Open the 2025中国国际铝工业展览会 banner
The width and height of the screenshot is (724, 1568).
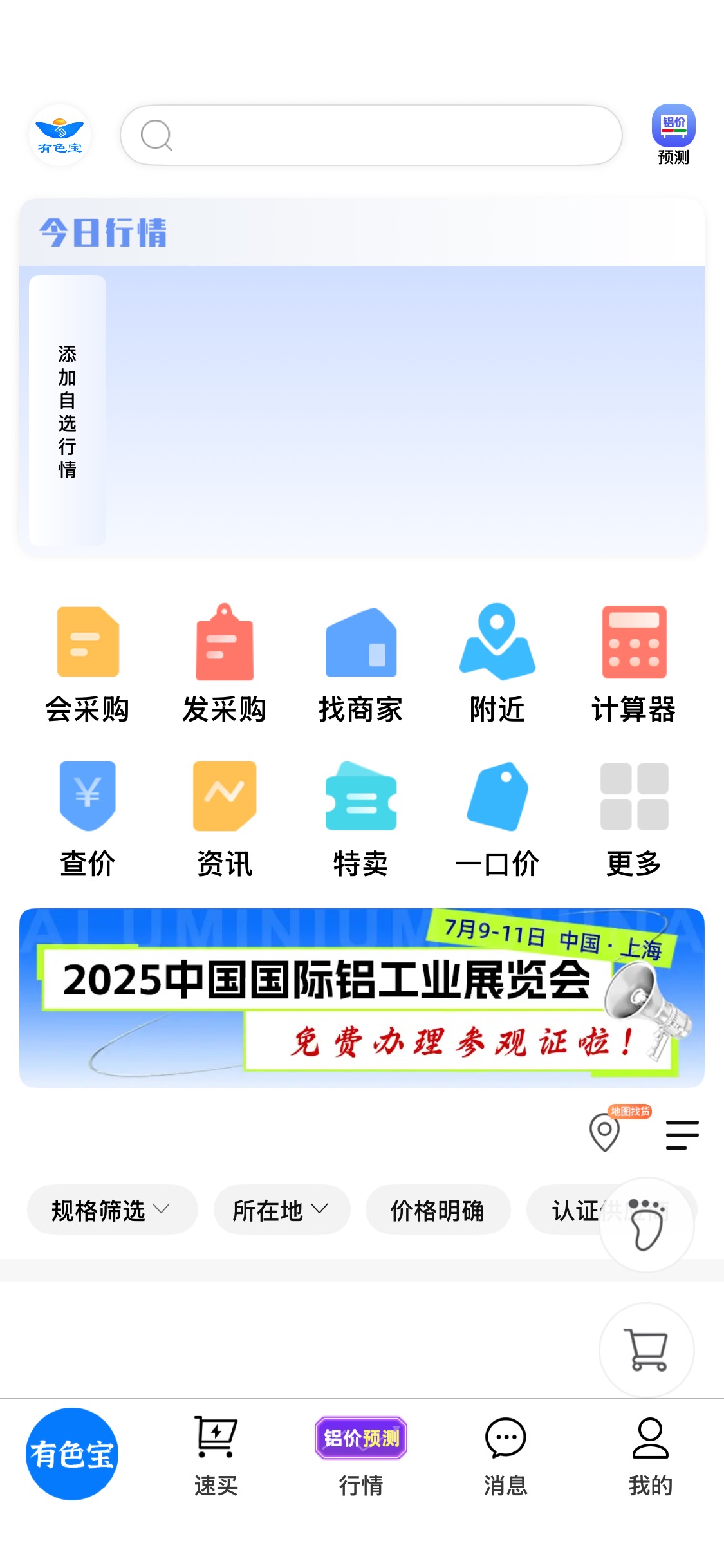[362, 998]
